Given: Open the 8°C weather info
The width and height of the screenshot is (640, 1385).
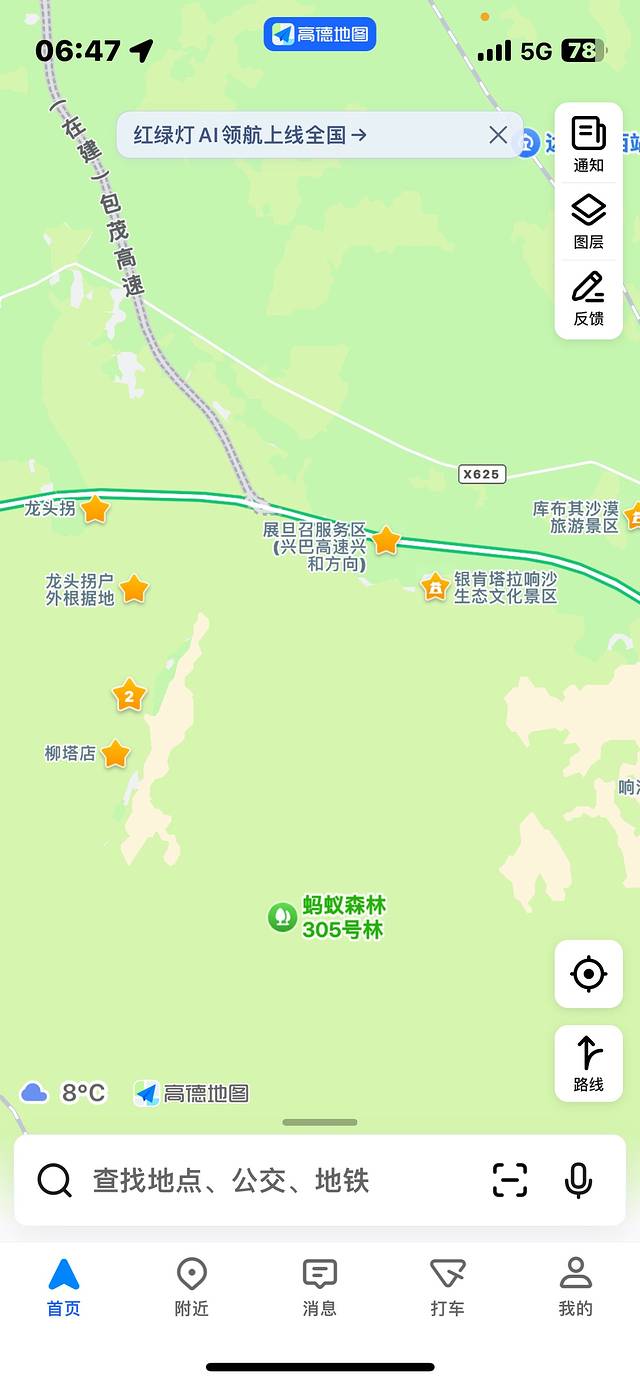Looking at the screenshot, I should point(64,1093).
